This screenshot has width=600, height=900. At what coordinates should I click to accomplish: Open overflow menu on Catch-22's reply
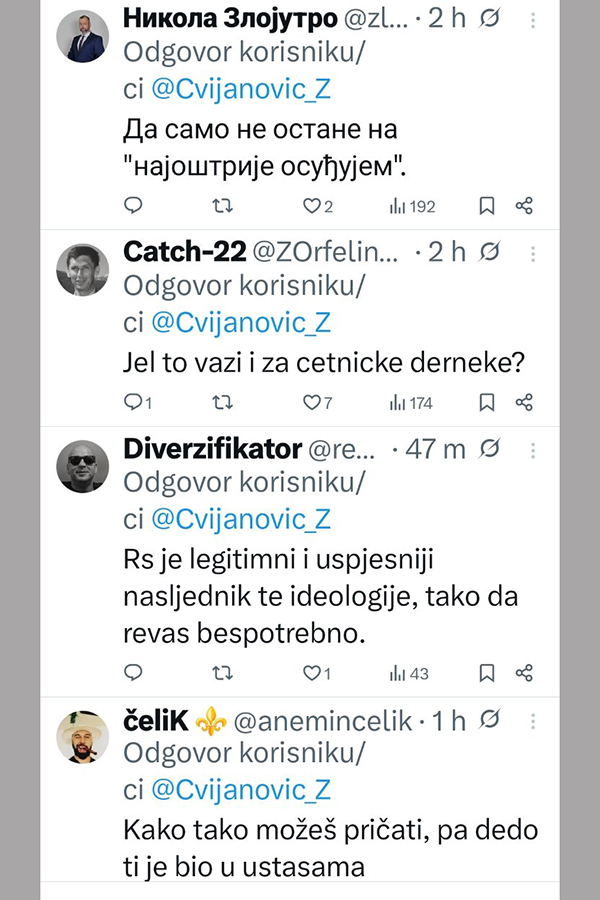coord(534,252)
